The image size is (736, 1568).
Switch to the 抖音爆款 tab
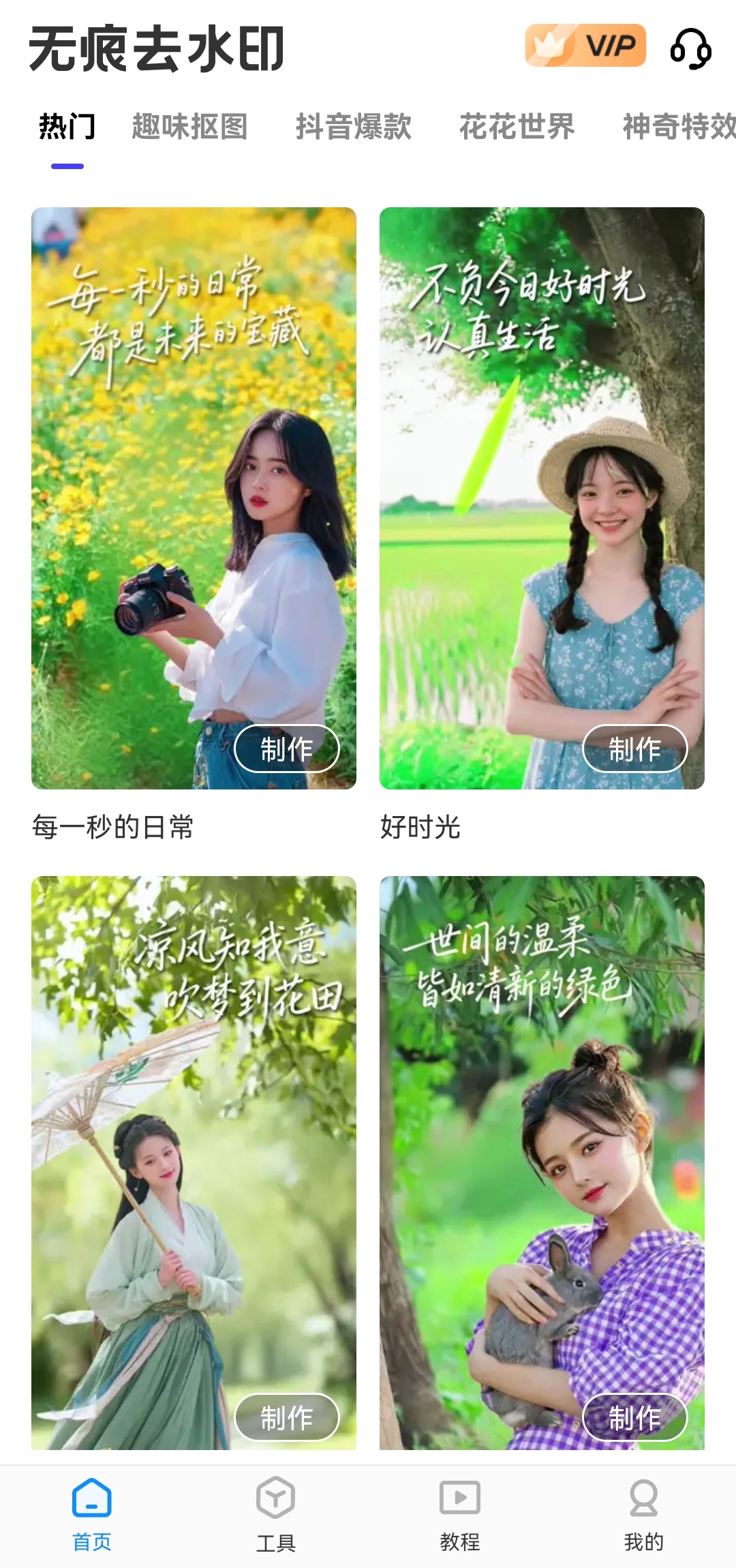353,127
